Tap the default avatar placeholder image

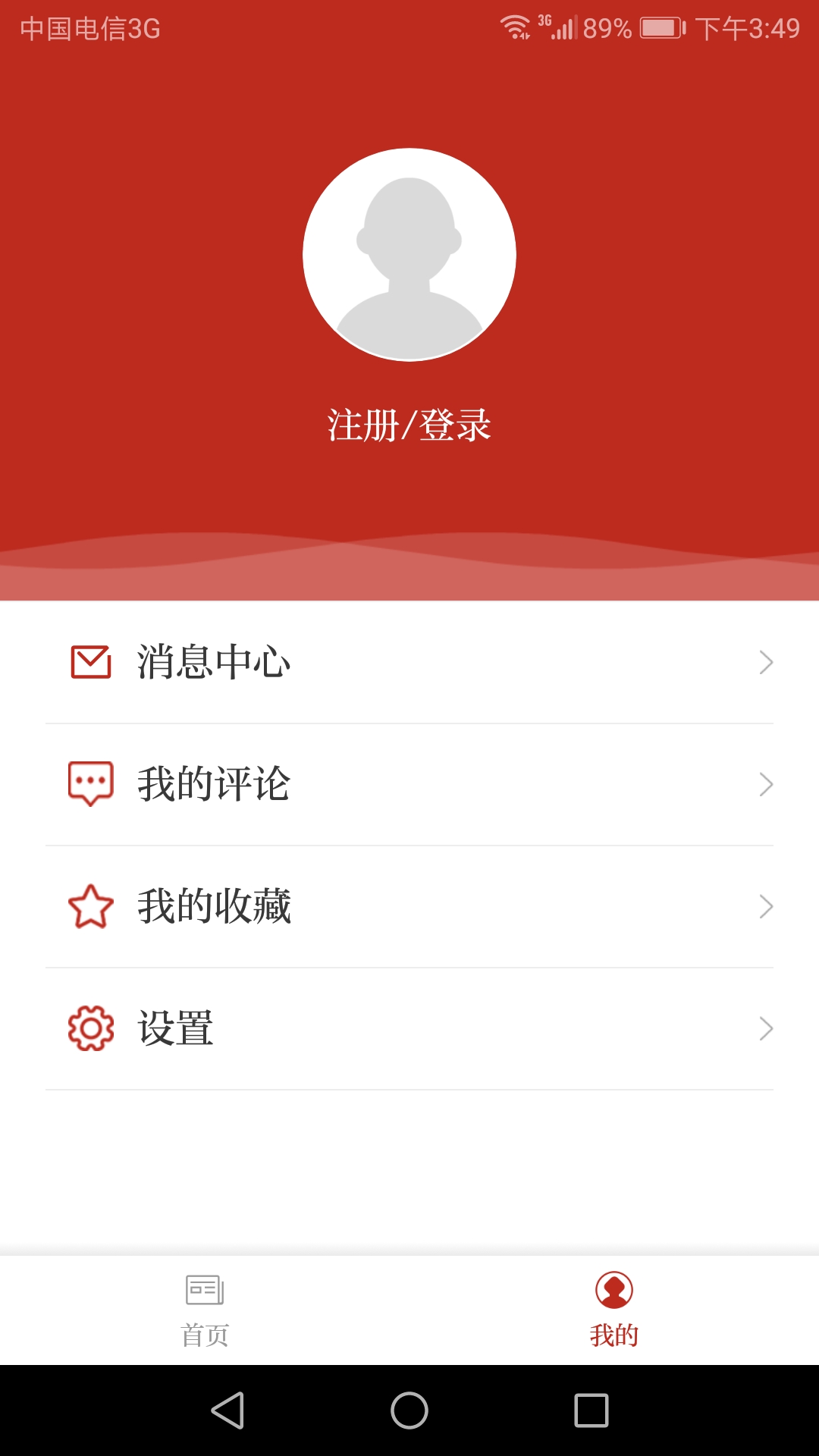point(409,256)
